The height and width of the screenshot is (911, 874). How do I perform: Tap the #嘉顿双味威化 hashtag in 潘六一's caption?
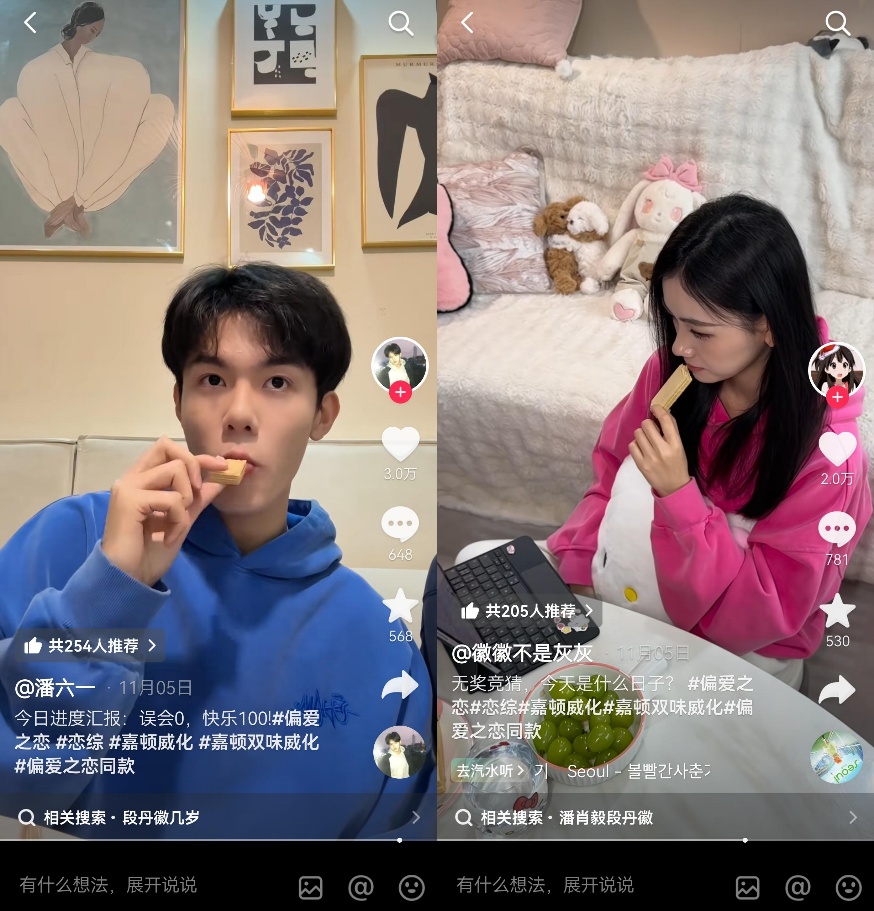(x=258, y=742)
